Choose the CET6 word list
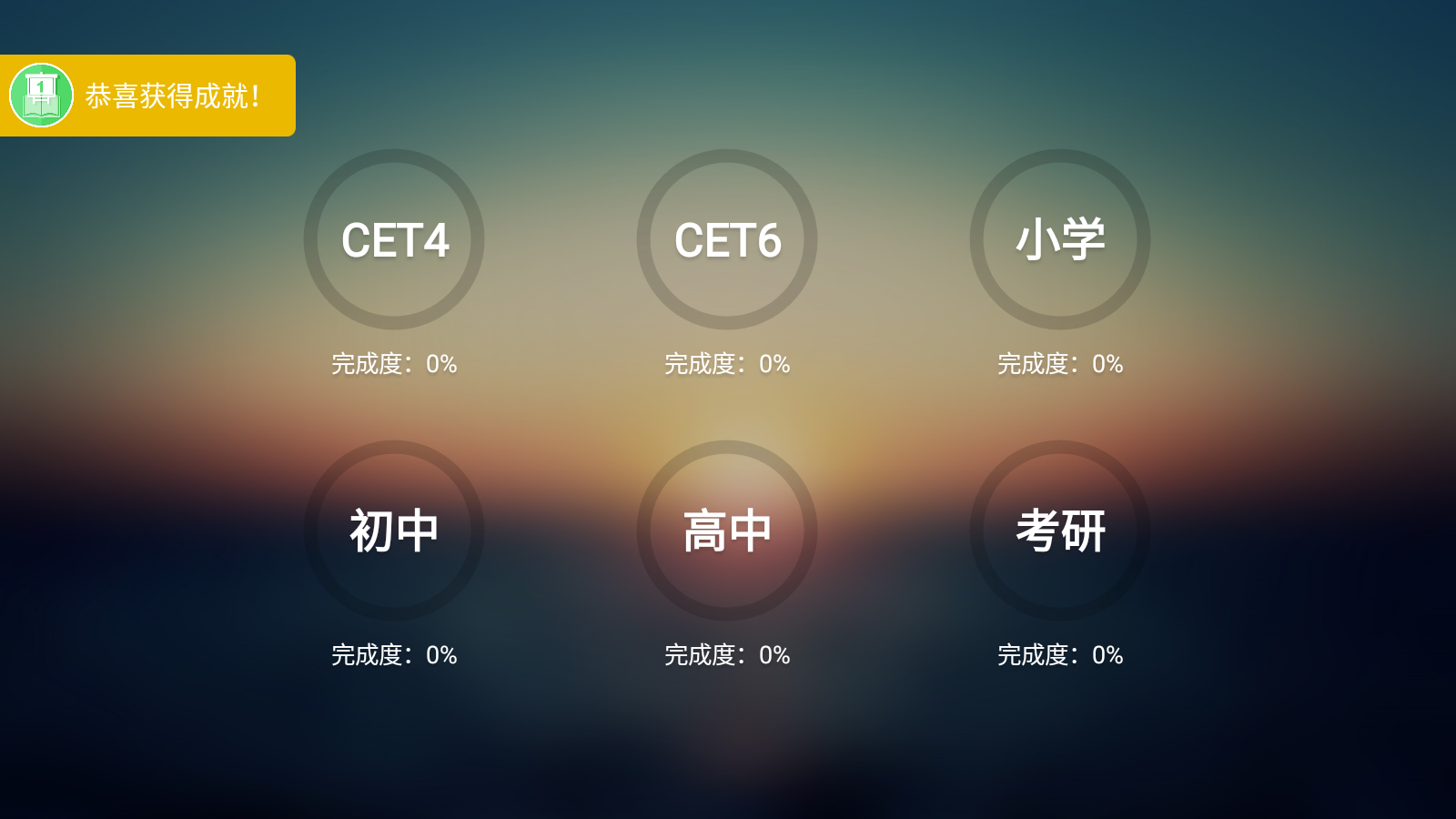The height and width of the screenshot is (819, 1456). coord(727,239)
